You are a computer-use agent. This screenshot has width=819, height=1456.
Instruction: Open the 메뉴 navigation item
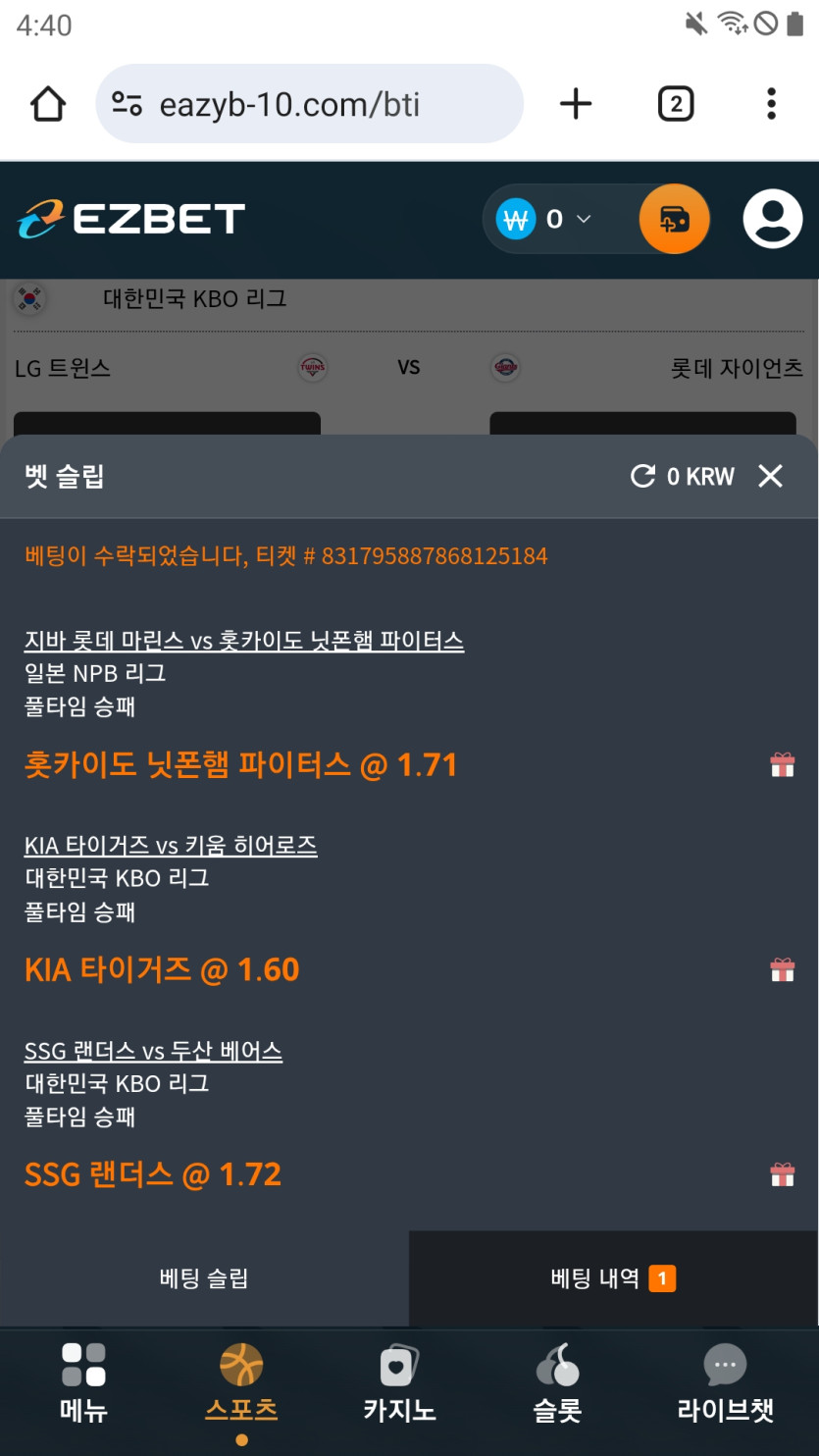(x=83, y=1383)
